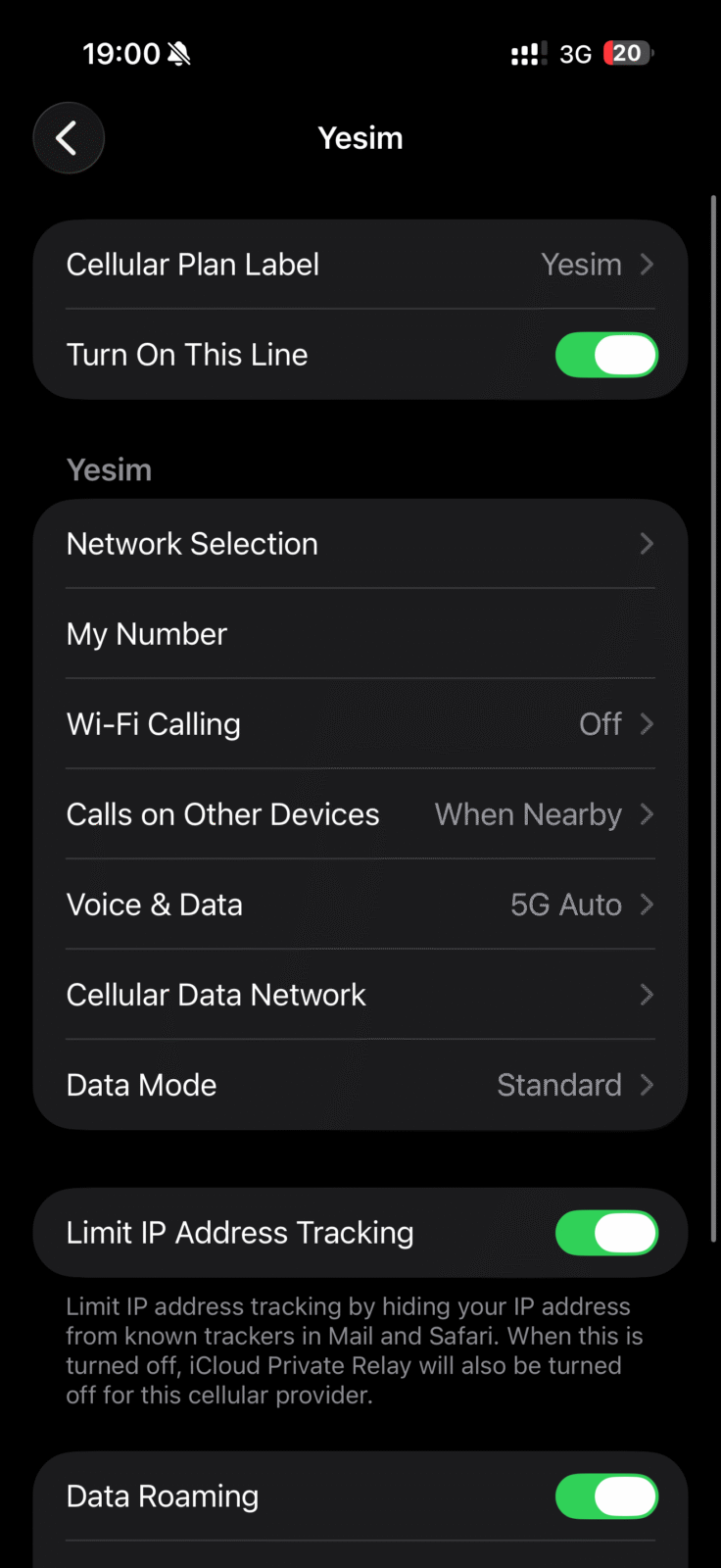Viewport: 721px width, 1568px height.
Task: Open Calls on Other Devices
Action: tap(360, 814)
